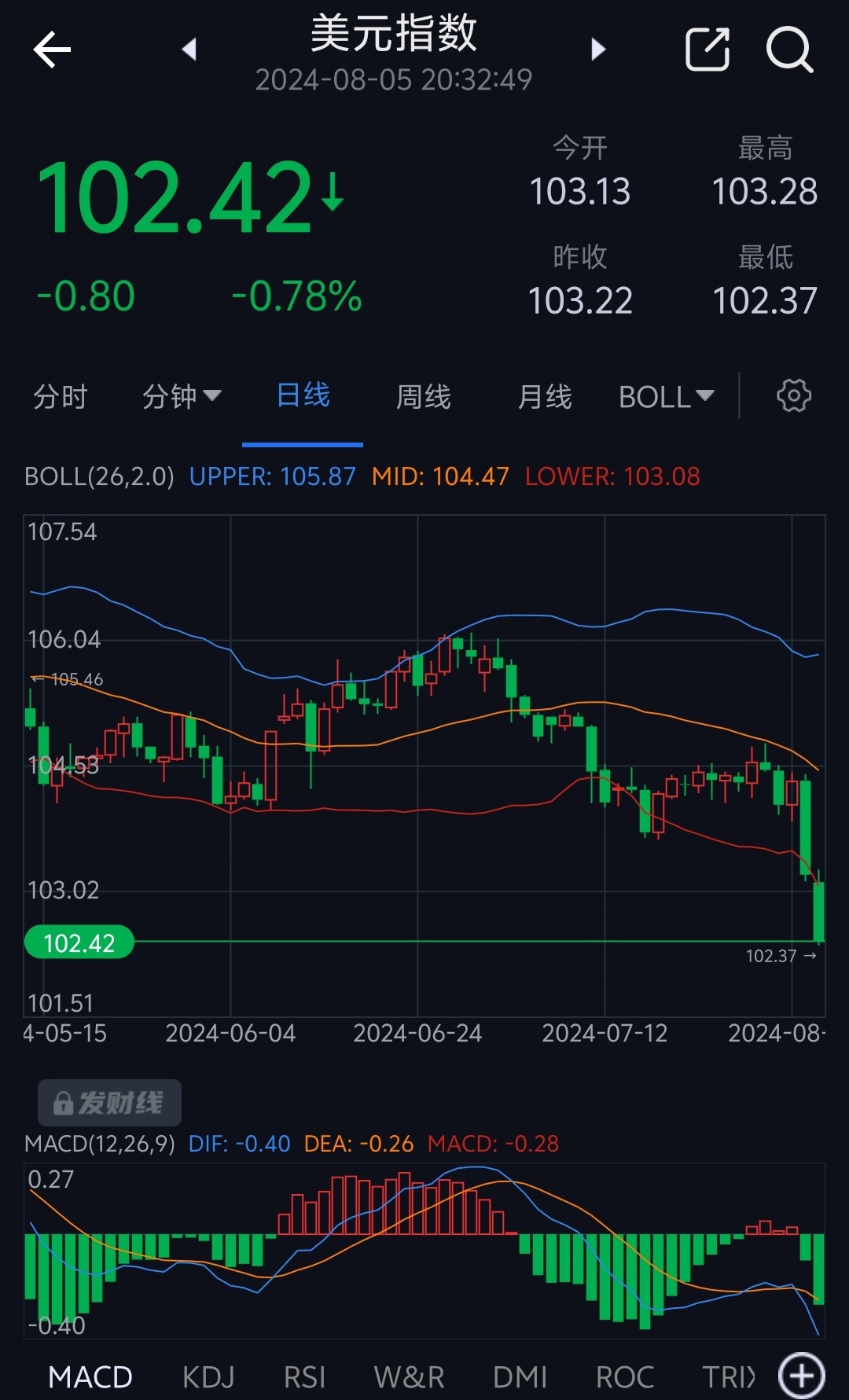Viewport: 849px width, 1400px height.
Task: Open the 分钟 interval dropdown
Action: tap(180, 397)
